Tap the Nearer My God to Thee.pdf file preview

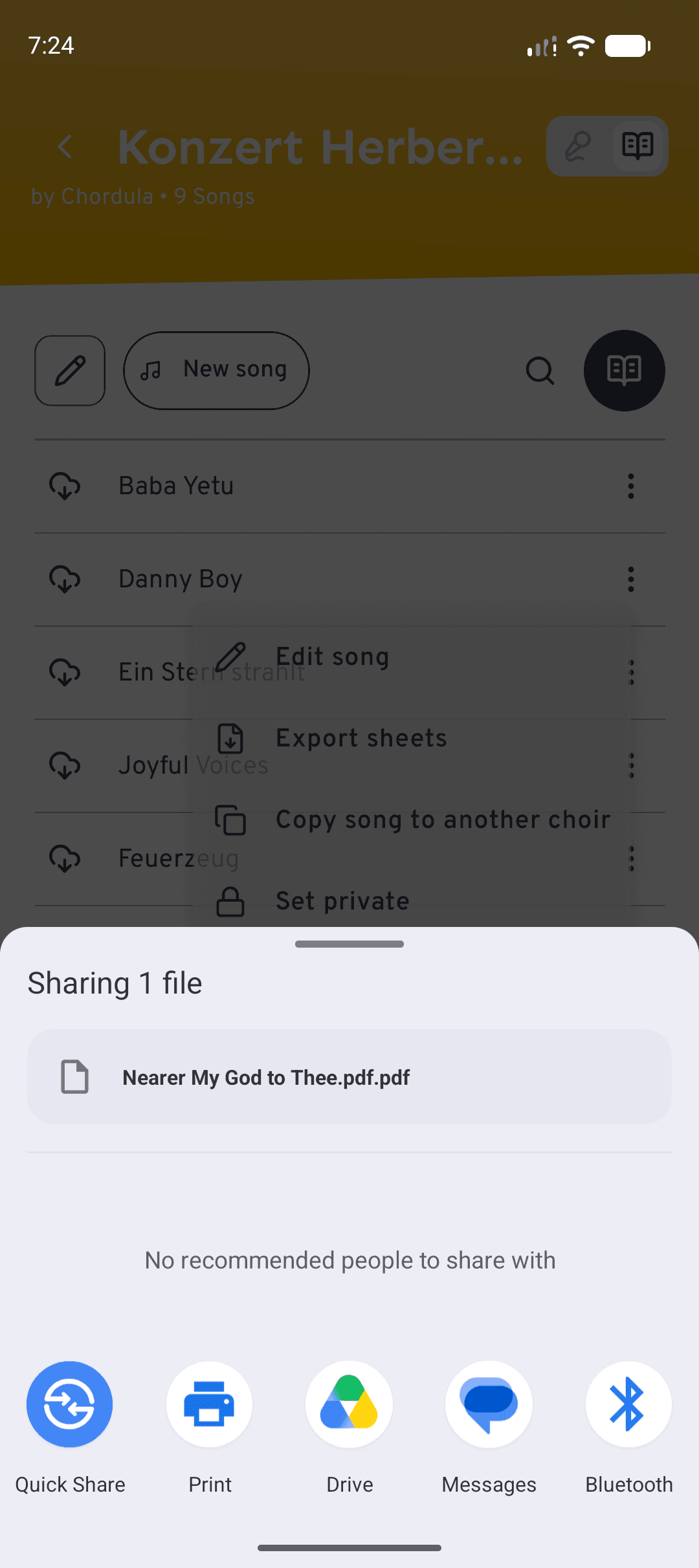349,1077
